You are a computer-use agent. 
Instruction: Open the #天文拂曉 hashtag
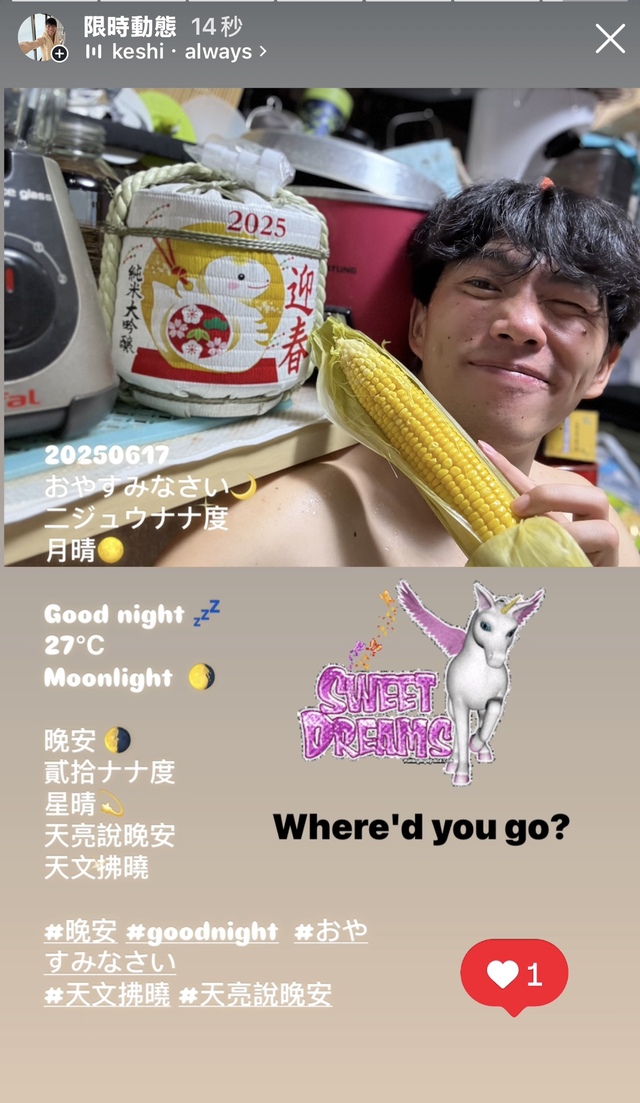point(107,995)
